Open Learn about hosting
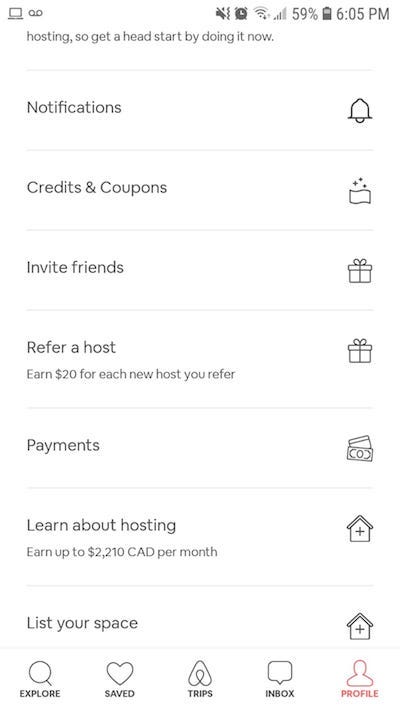400x711 pixels. click(x=200, y=536)
